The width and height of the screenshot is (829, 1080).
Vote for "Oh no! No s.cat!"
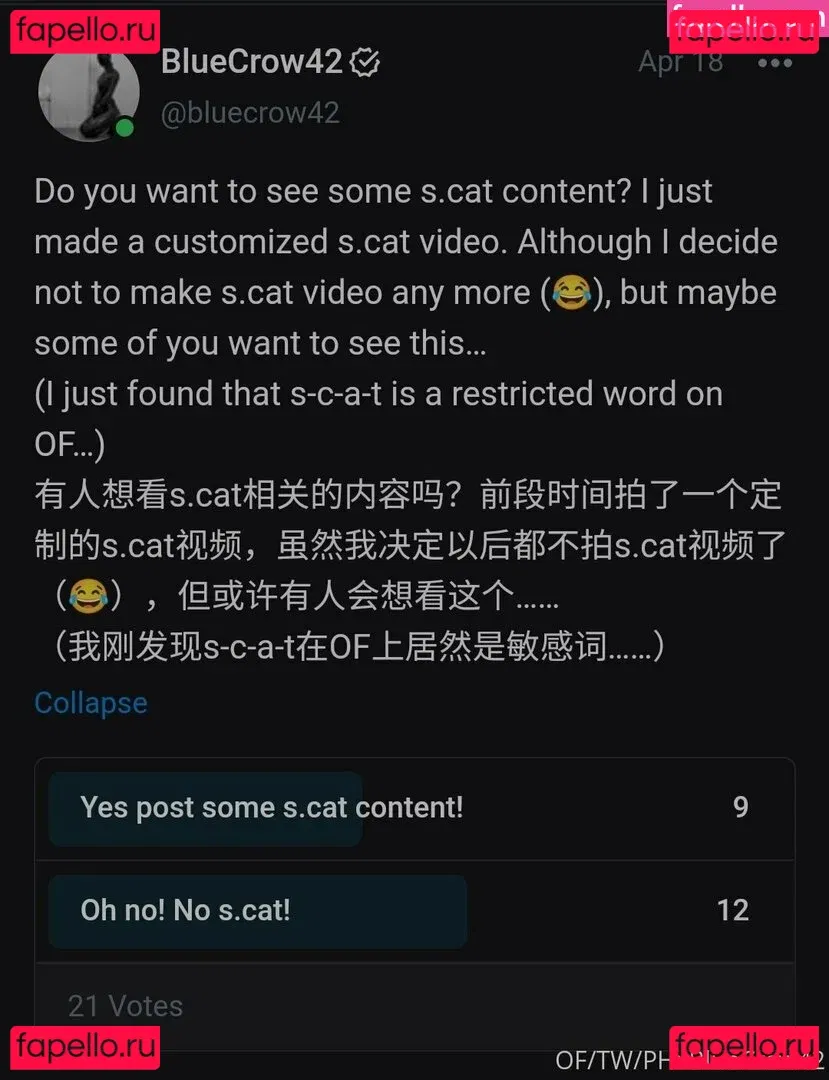click(186, 911)
